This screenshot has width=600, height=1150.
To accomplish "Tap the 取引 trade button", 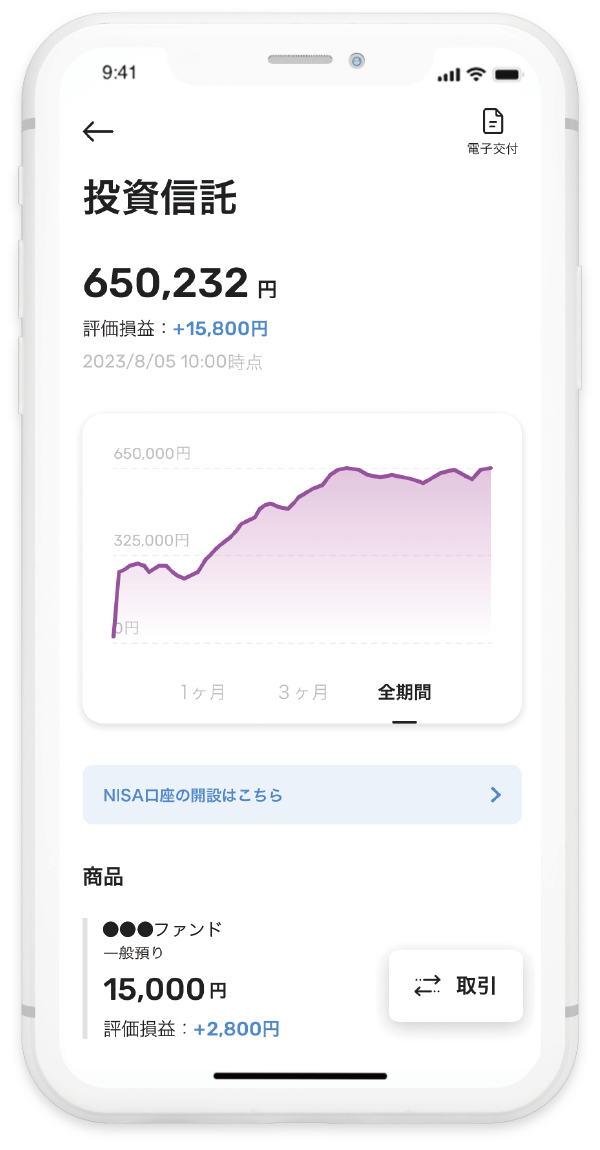I will tap(455, 986).
